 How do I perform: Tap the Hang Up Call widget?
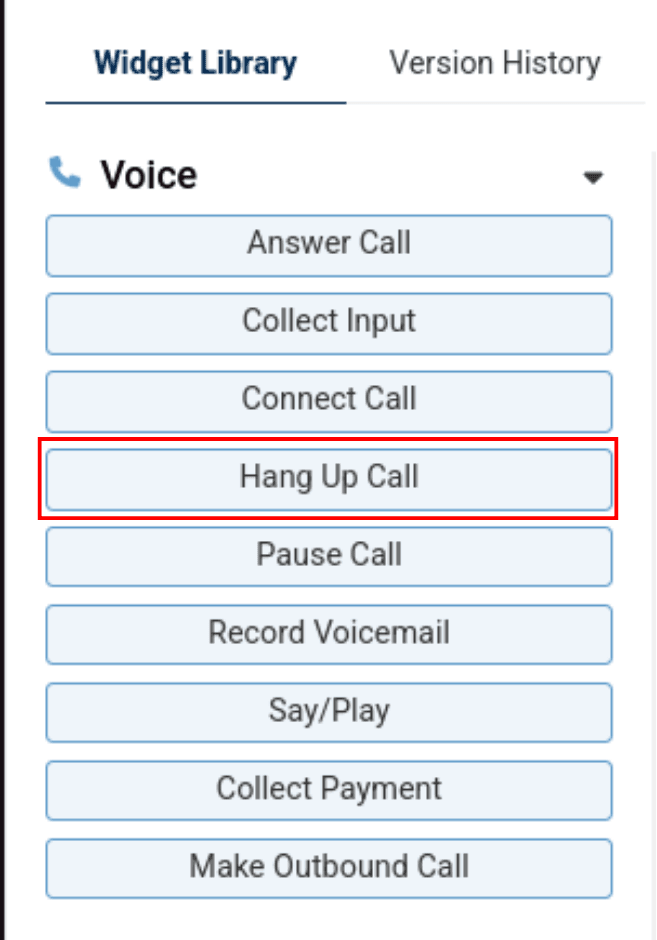[329, 479]
